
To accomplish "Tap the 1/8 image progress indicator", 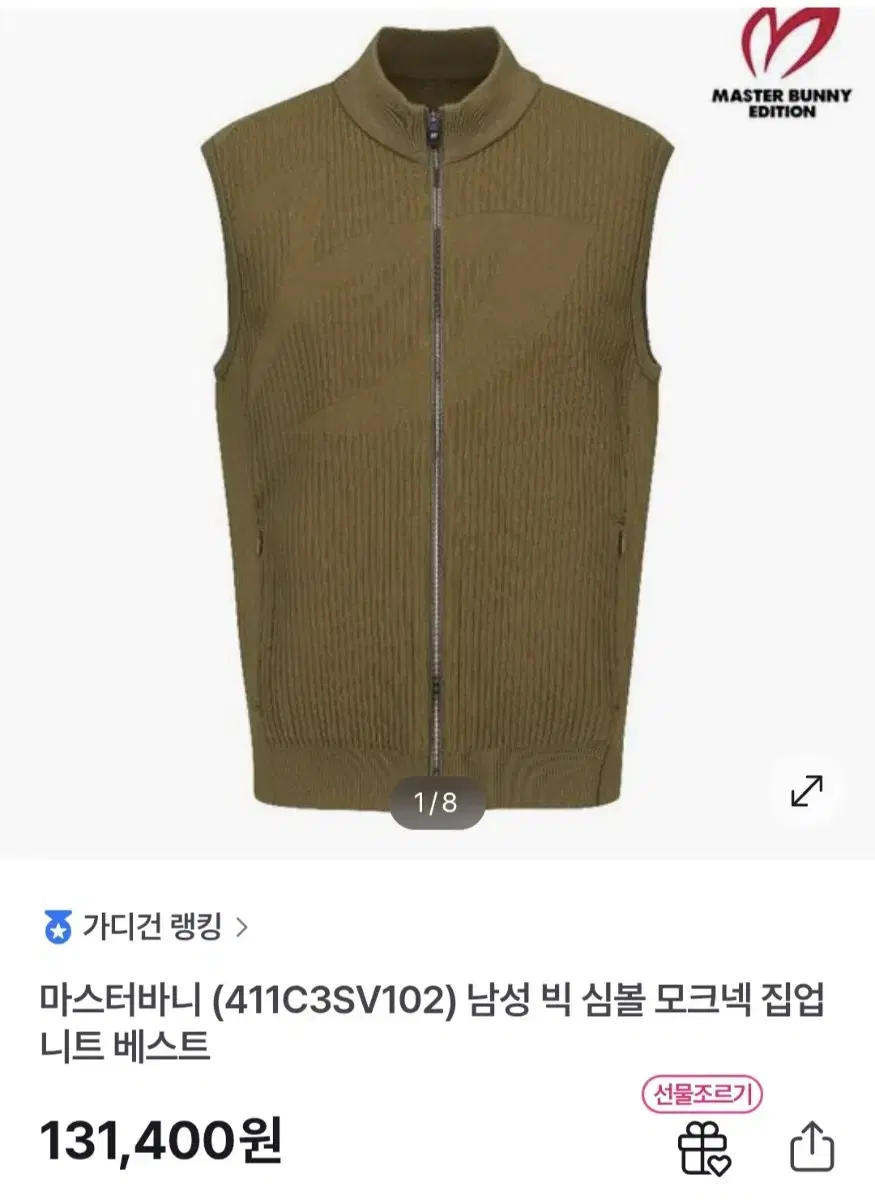I will point(435,800).
